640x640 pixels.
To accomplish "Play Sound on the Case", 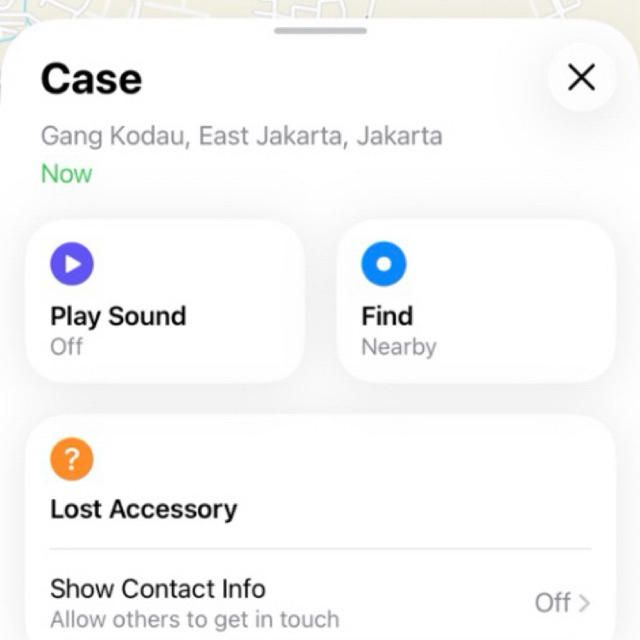I will [x=164, y=300].
